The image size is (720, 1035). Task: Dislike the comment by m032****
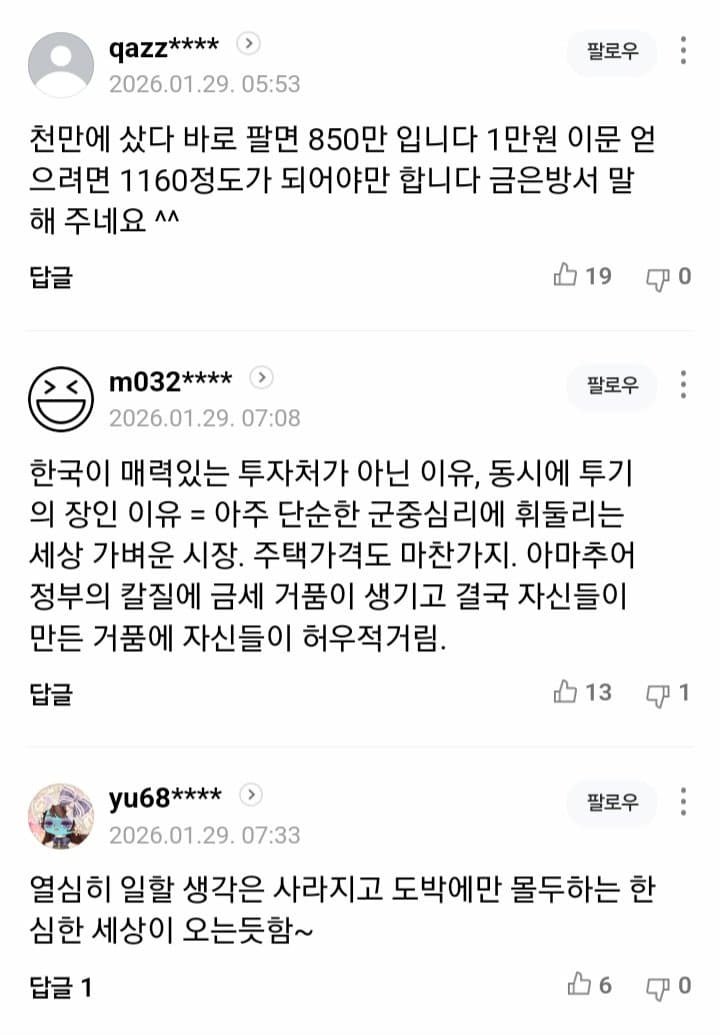click(657, 693)
